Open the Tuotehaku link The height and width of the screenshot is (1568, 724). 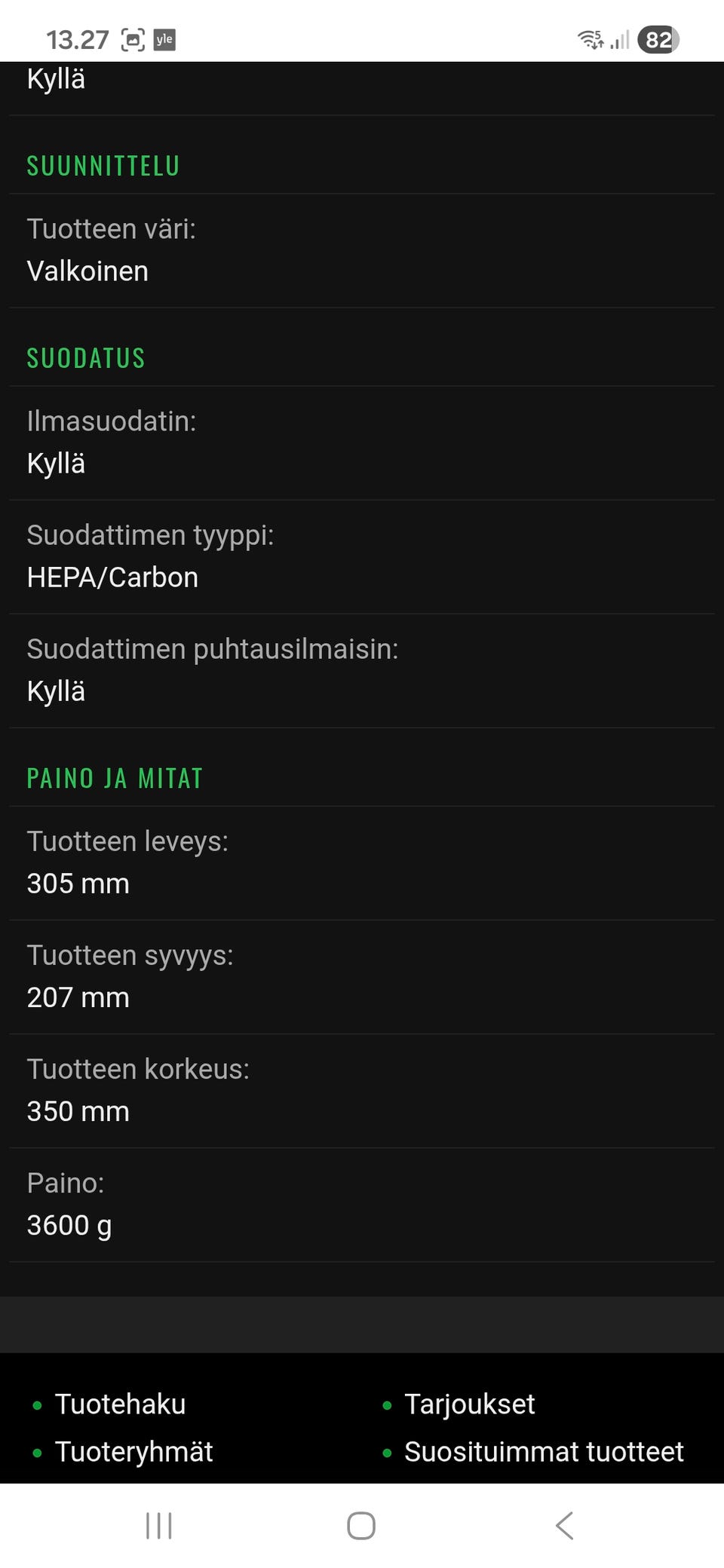point(120,1404)
